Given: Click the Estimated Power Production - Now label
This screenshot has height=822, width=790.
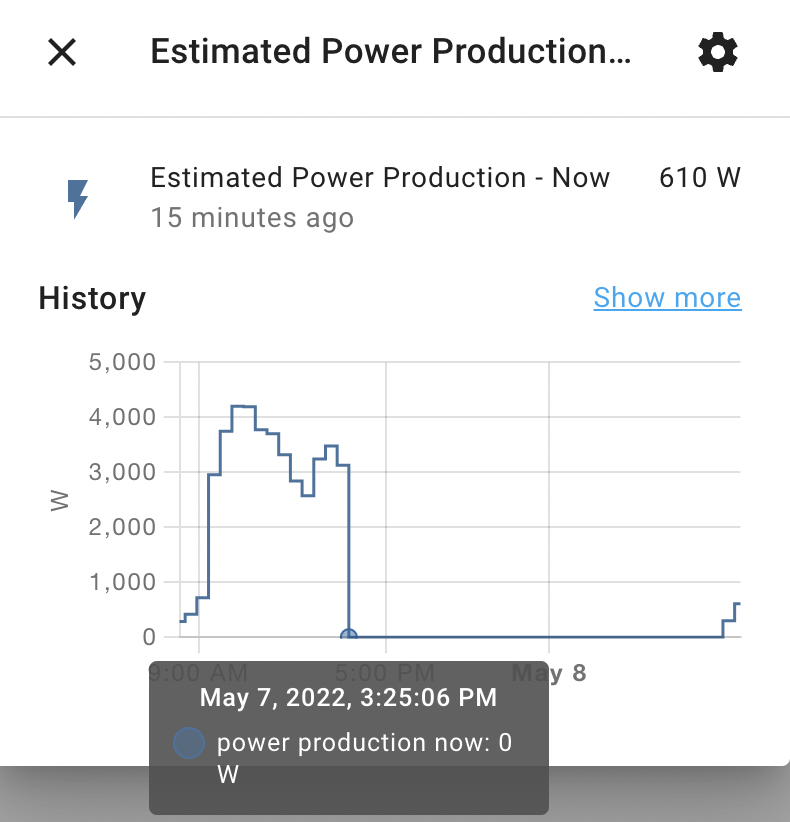Looking at the screenshot, I should click(x=380, y=177).
